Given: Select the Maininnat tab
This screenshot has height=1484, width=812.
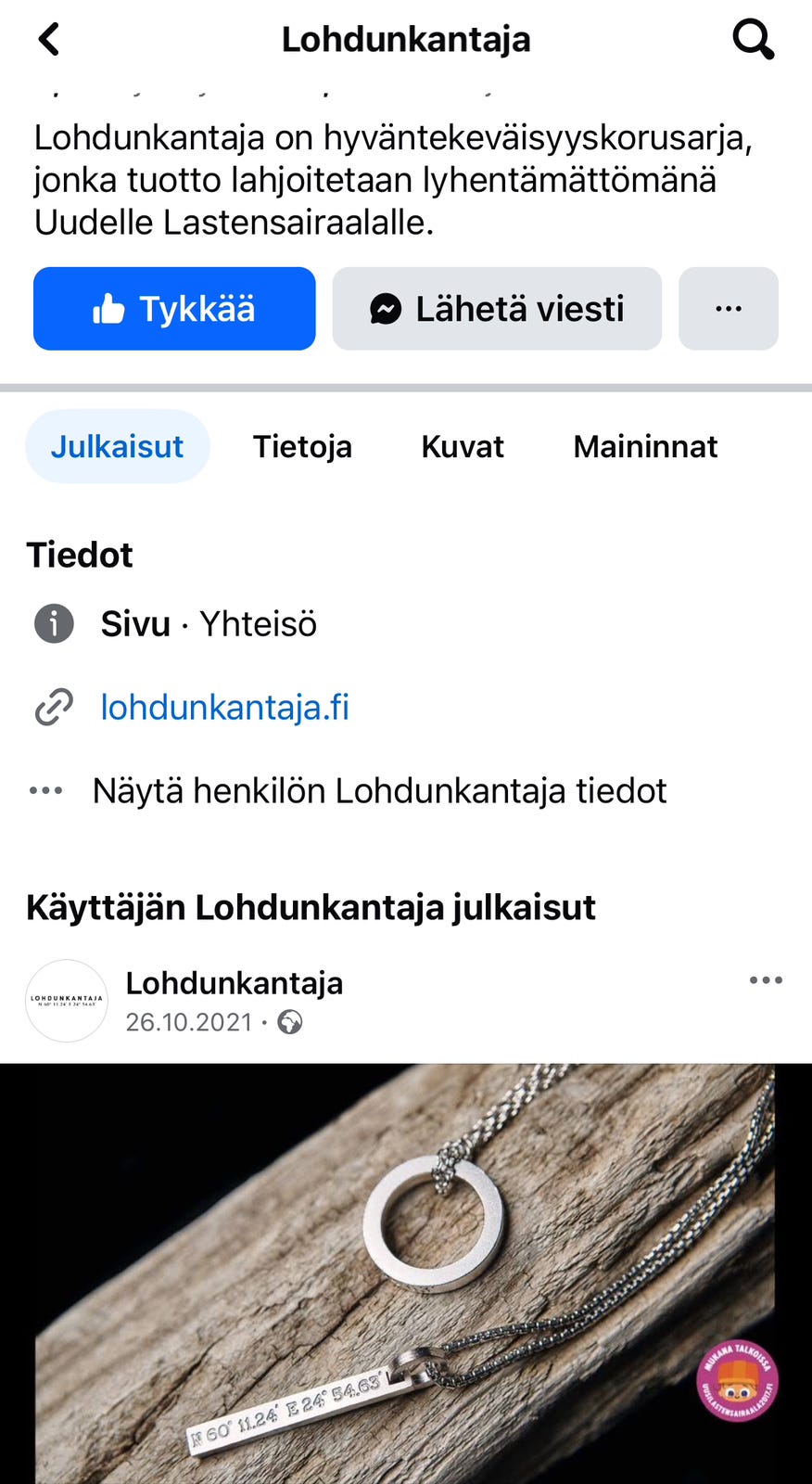Looking at the screenshot, I should [x=645, y=446].
